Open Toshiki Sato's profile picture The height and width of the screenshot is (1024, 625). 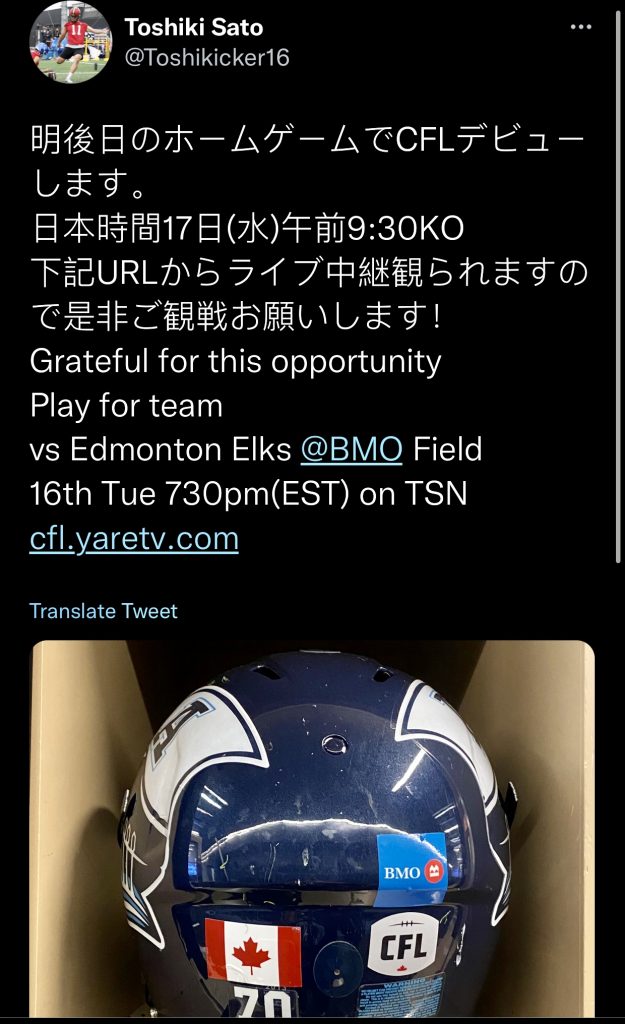(x=70, y=42)
